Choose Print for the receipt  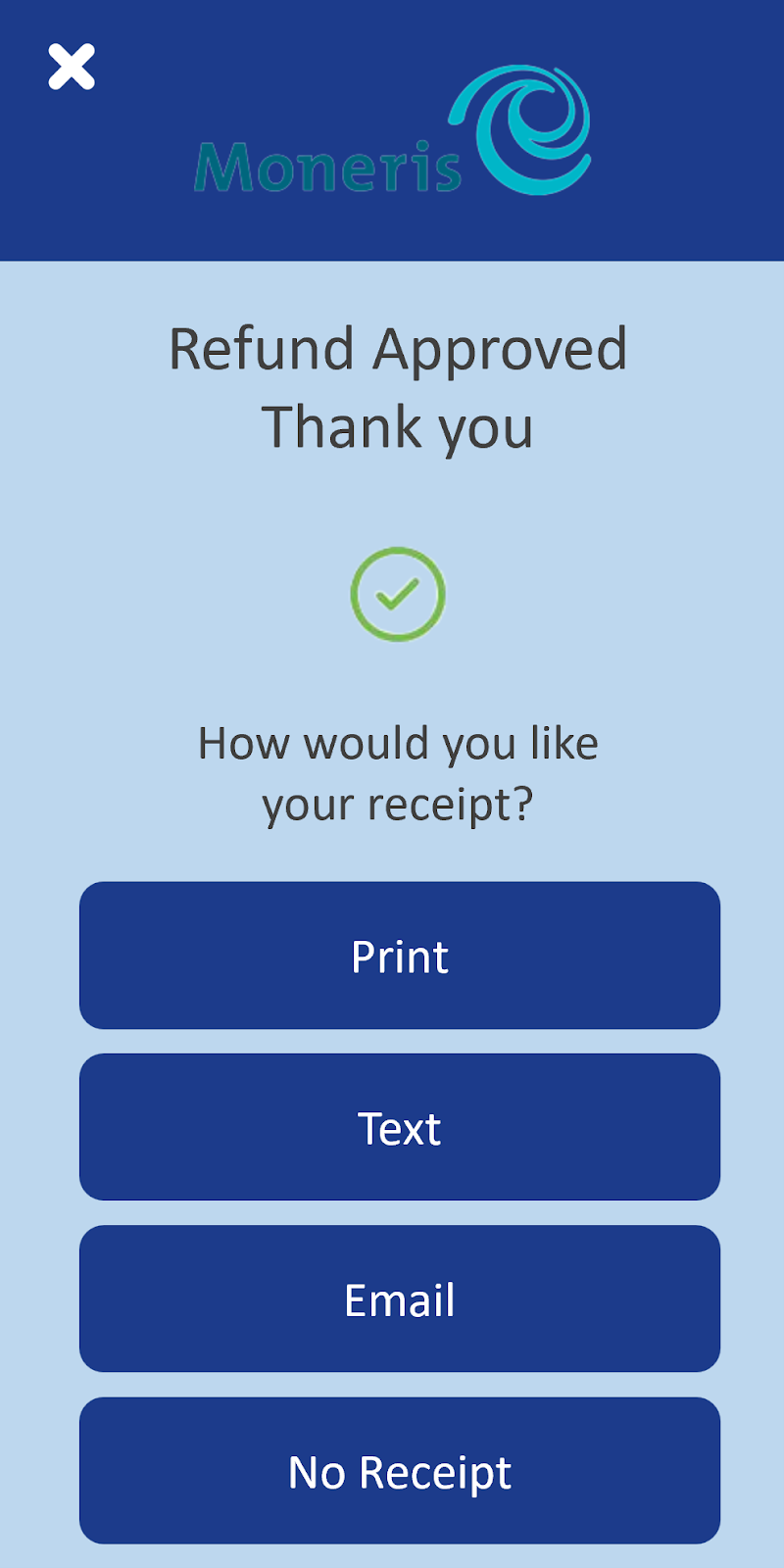click(x=400, y=955)
